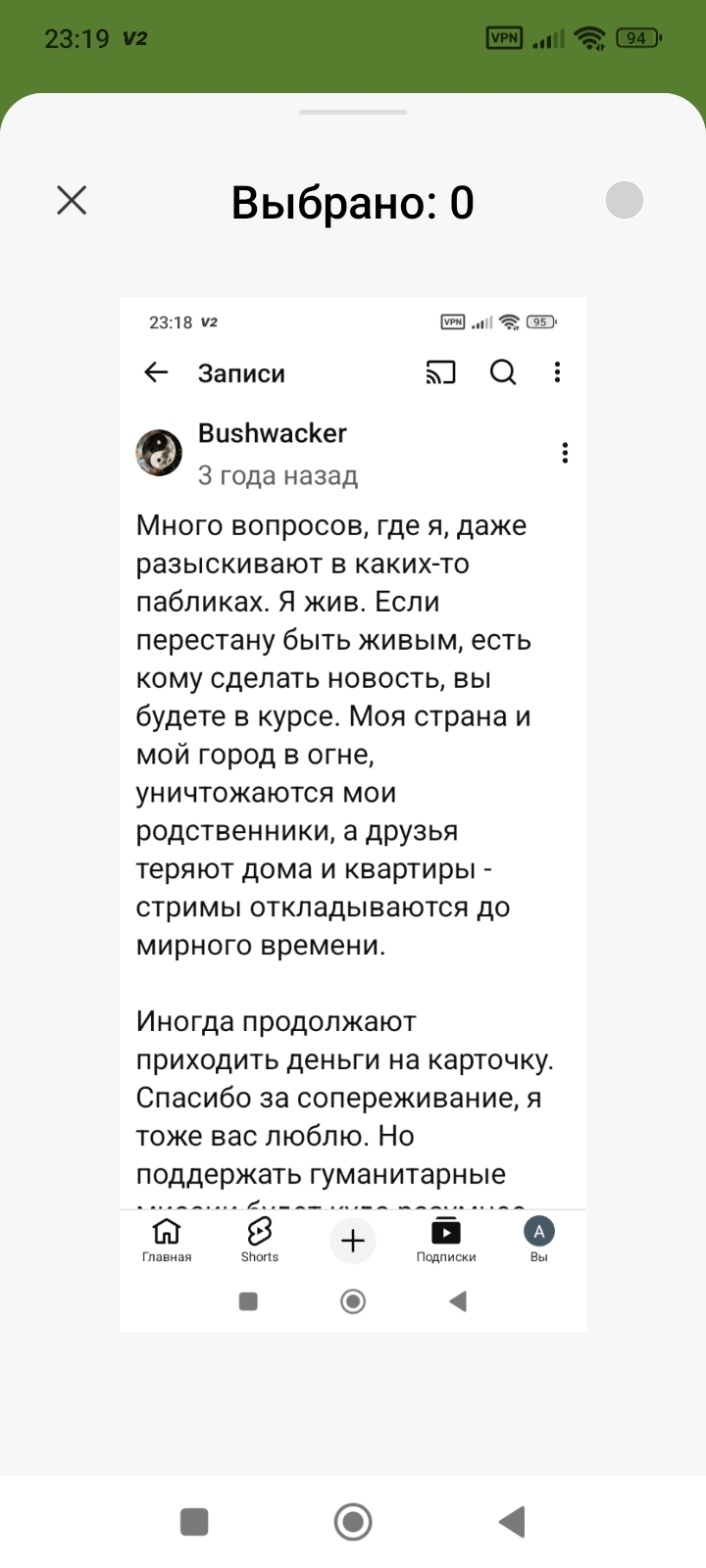Tap the round selection checkbox at top right

[625, 200]
